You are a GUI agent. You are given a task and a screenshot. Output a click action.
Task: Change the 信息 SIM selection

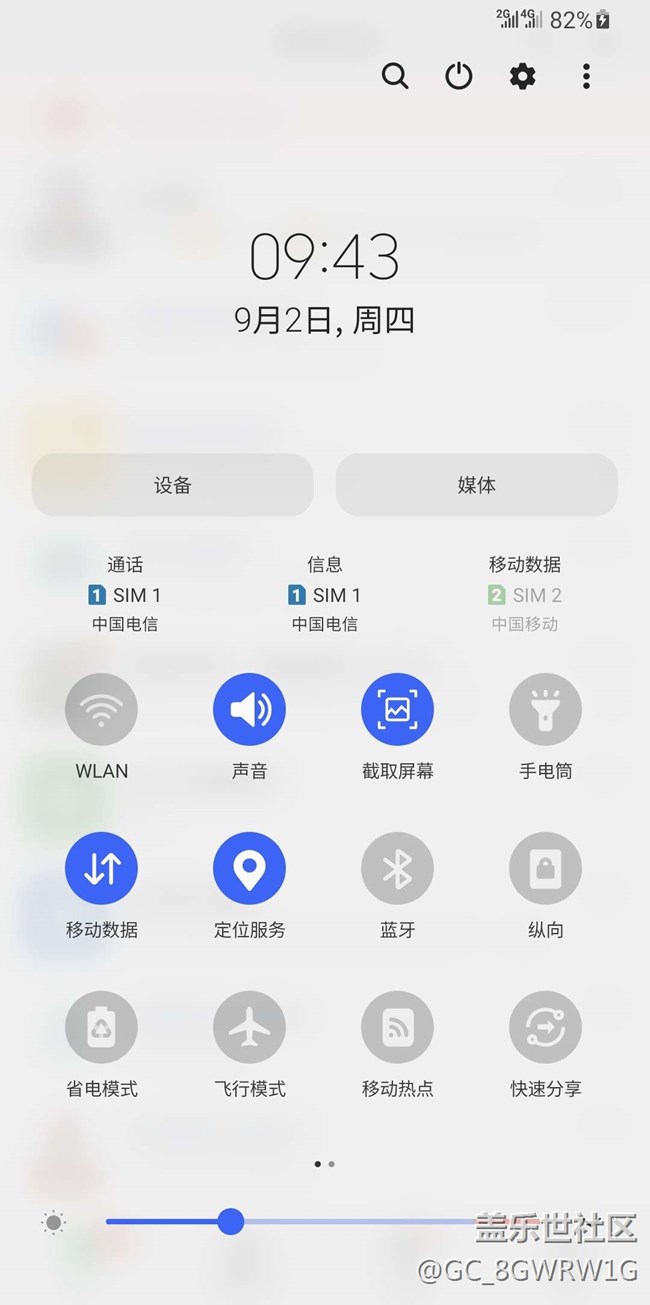pyautogui.click(x=325, y=595)
